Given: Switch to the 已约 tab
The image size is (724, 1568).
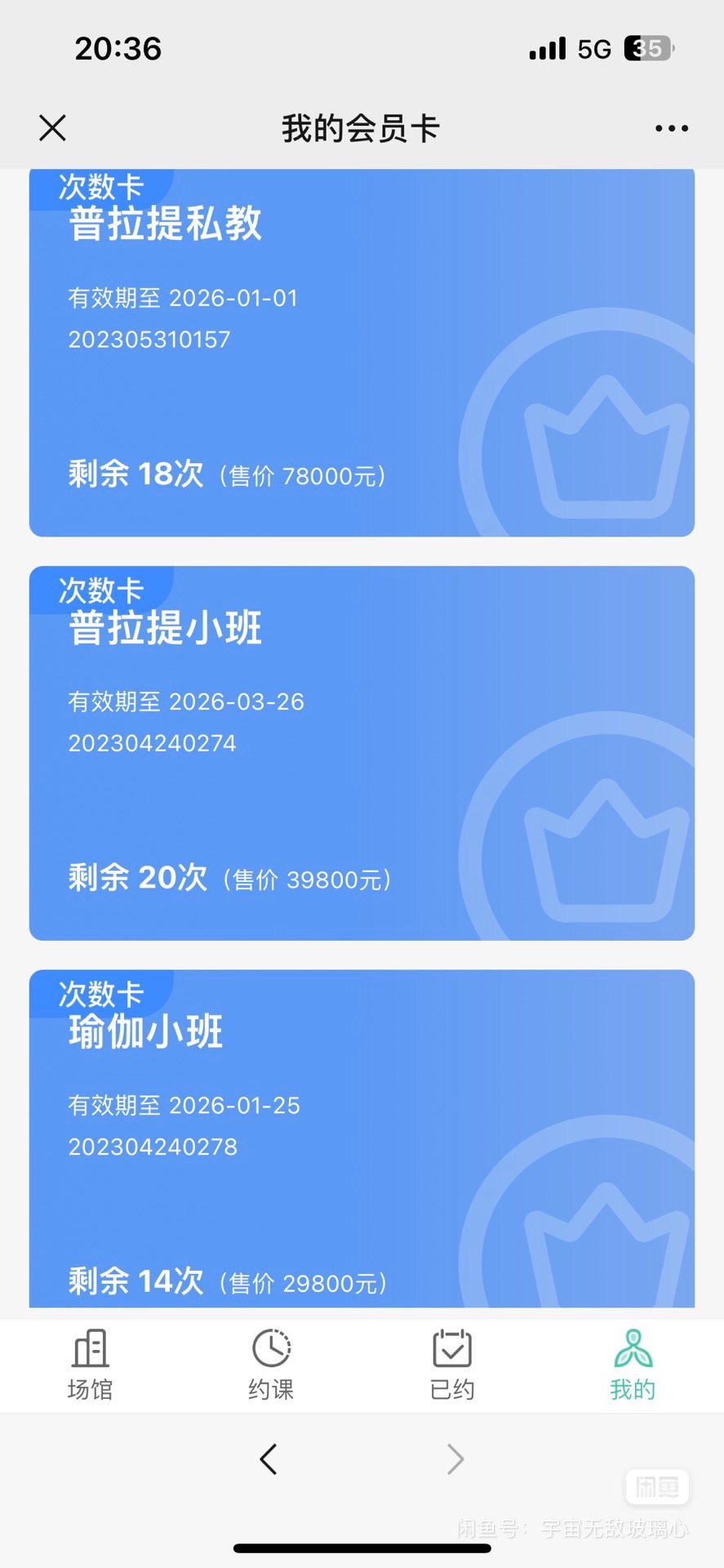Looking at the screenshot, I should 452,1365.
